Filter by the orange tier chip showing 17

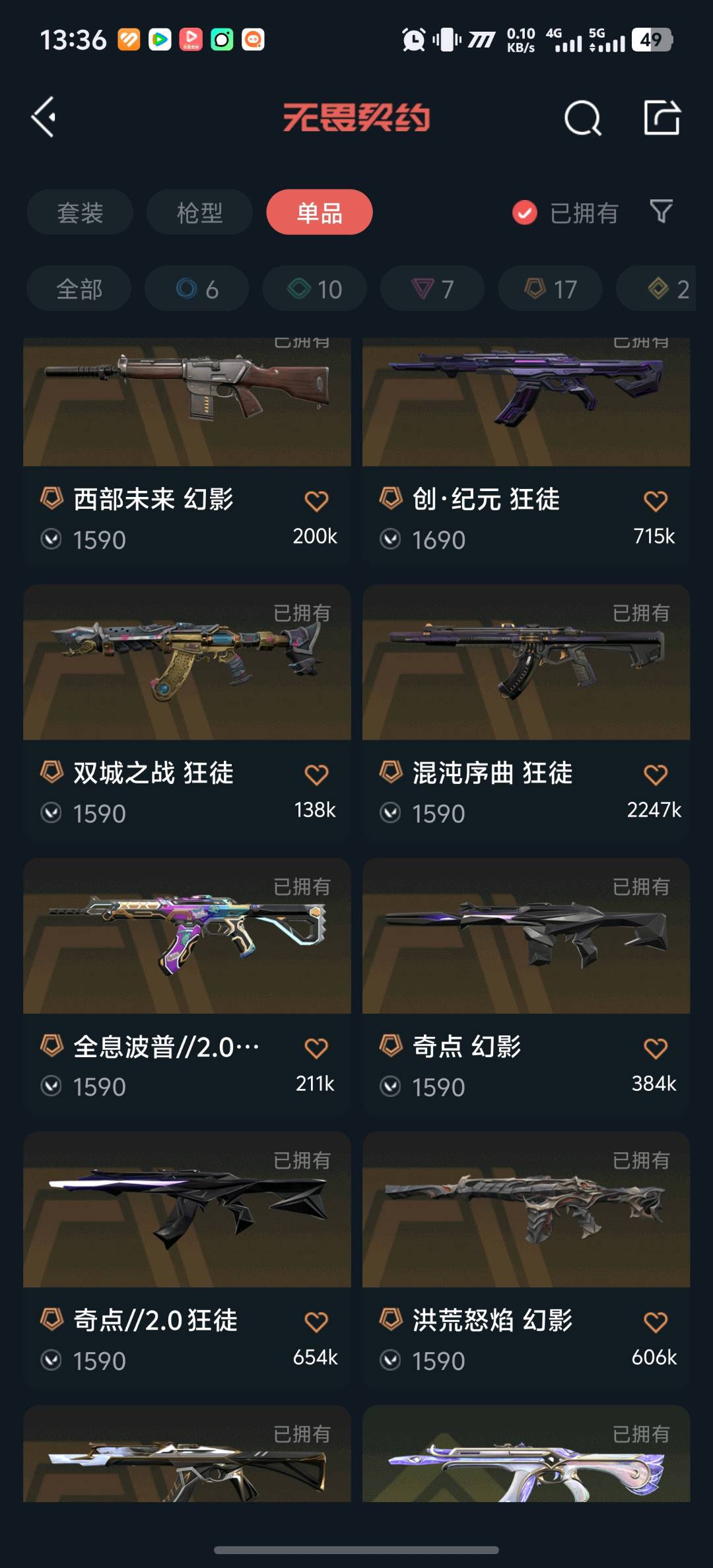click(551, 288)
